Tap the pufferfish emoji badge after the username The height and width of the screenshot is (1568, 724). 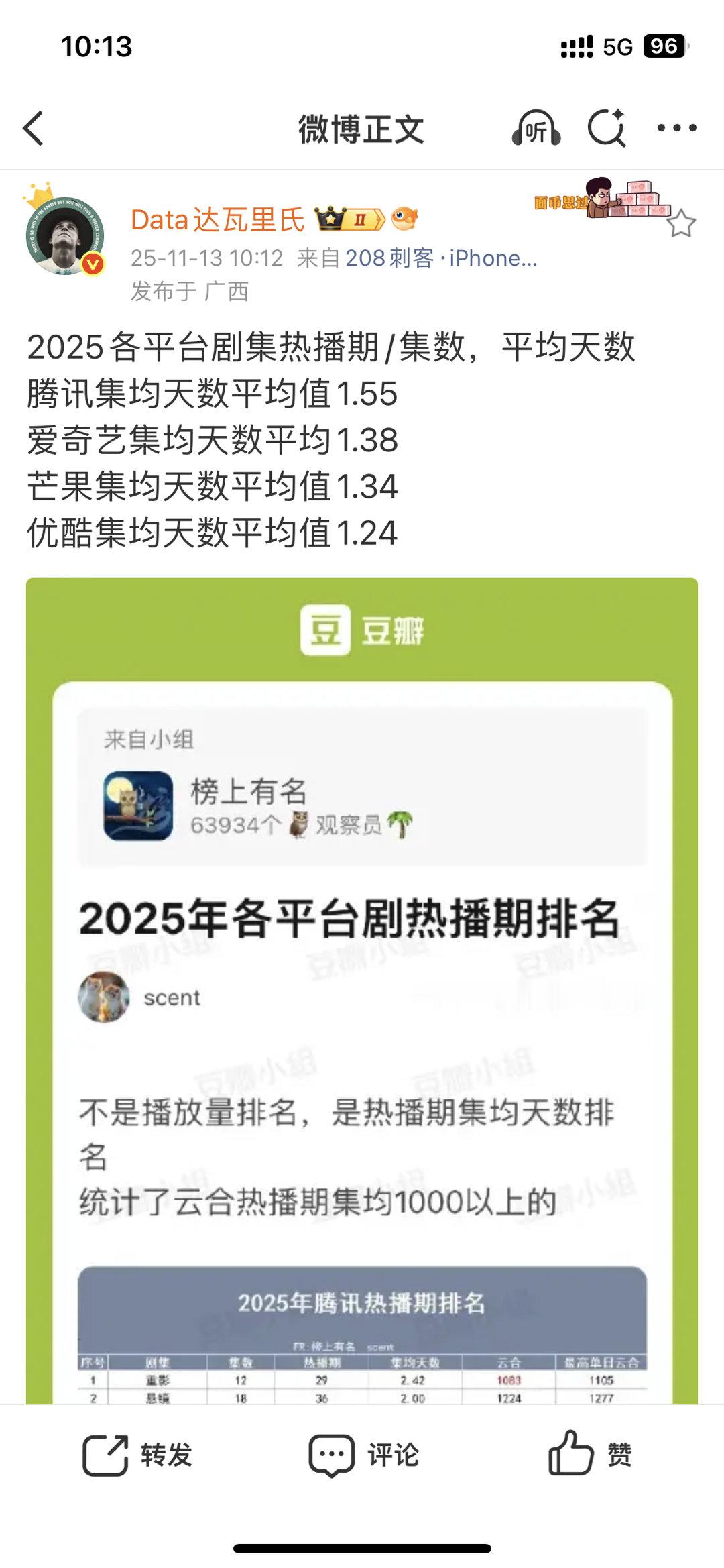pos(405,218)
